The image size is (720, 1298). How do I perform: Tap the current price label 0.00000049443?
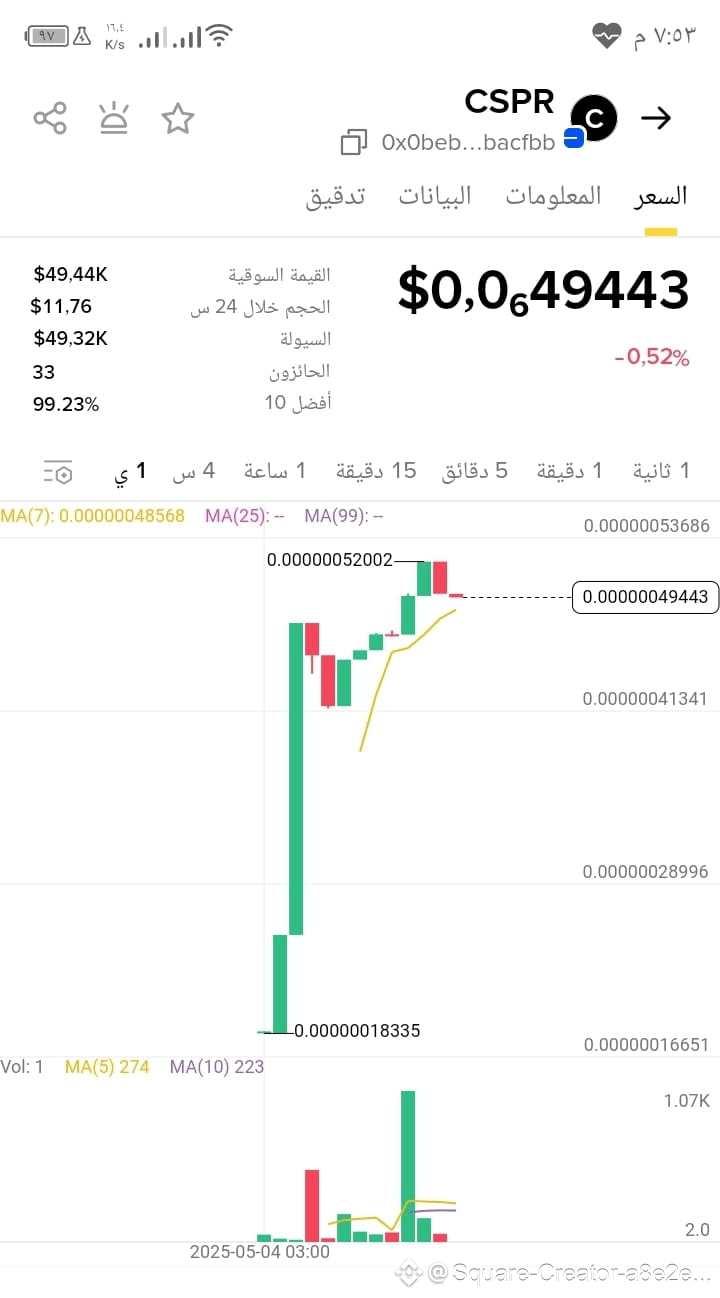(644, 597)
